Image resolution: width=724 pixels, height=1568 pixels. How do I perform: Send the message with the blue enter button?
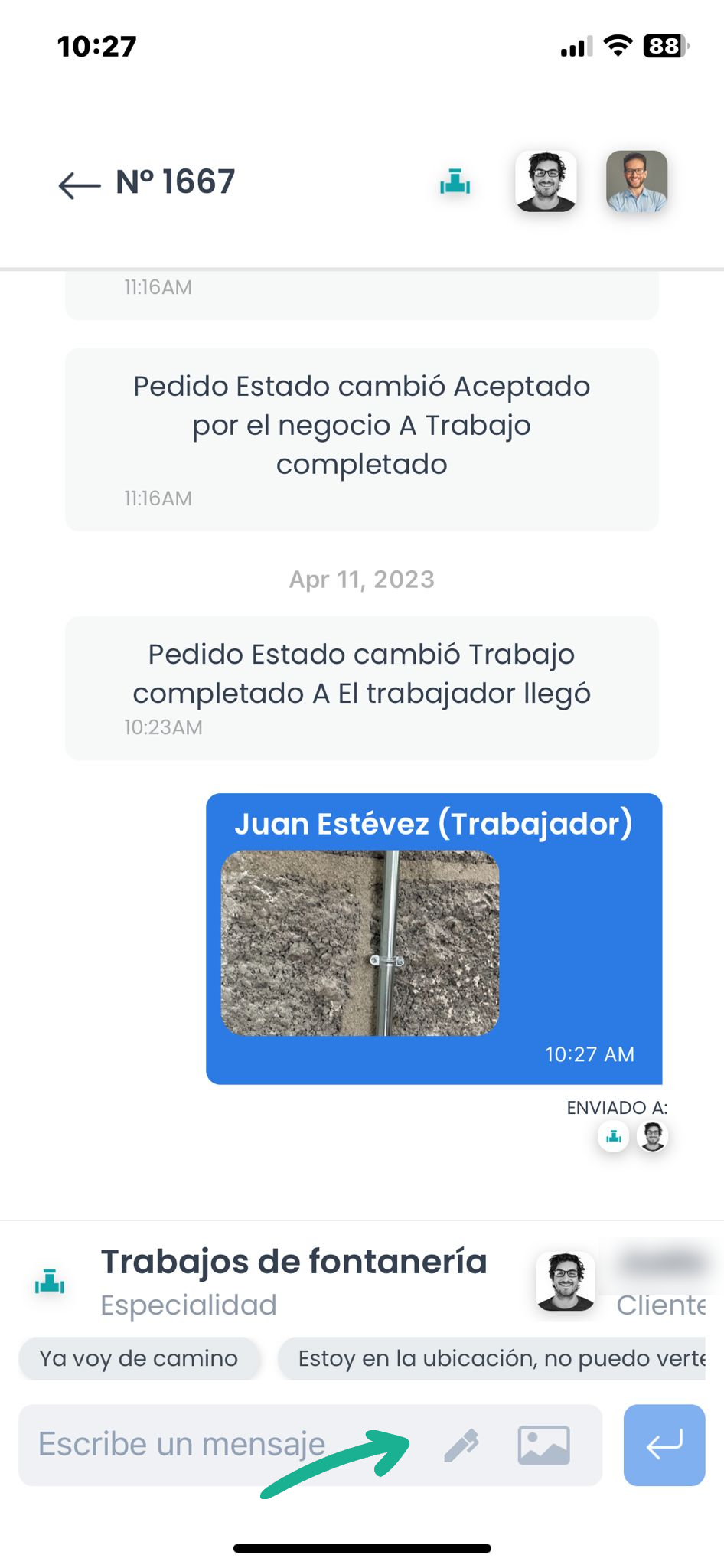[x=664, y=1445]
